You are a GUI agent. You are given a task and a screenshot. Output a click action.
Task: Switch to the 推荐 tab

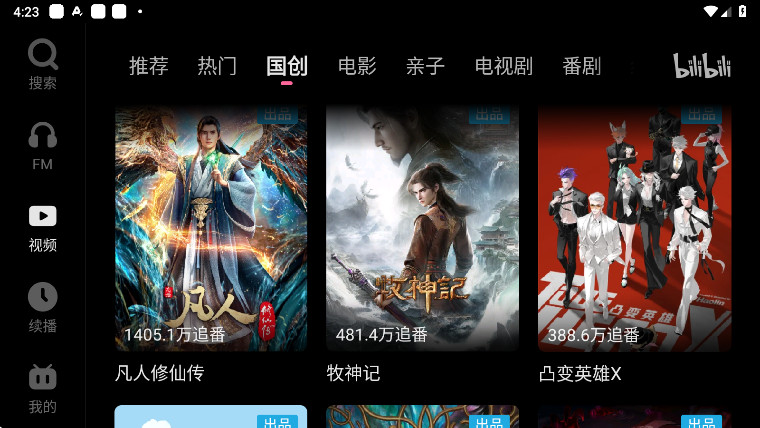click(x=148, y=67)
